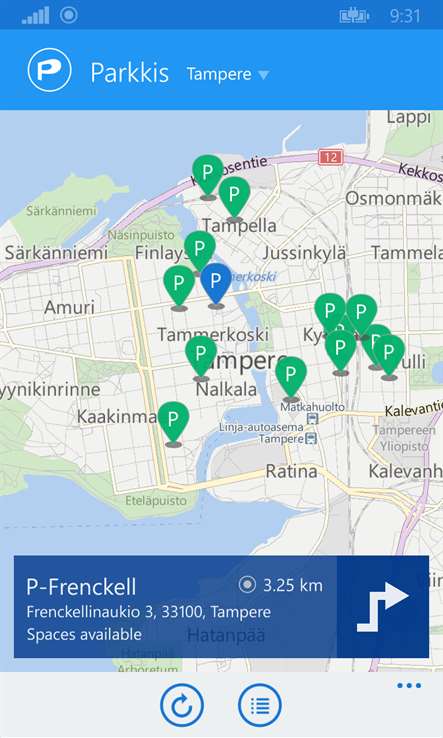Select the parking pin near Nalkala
The width and height of the screenshot is (443, 738).
[x=201, y=357]
